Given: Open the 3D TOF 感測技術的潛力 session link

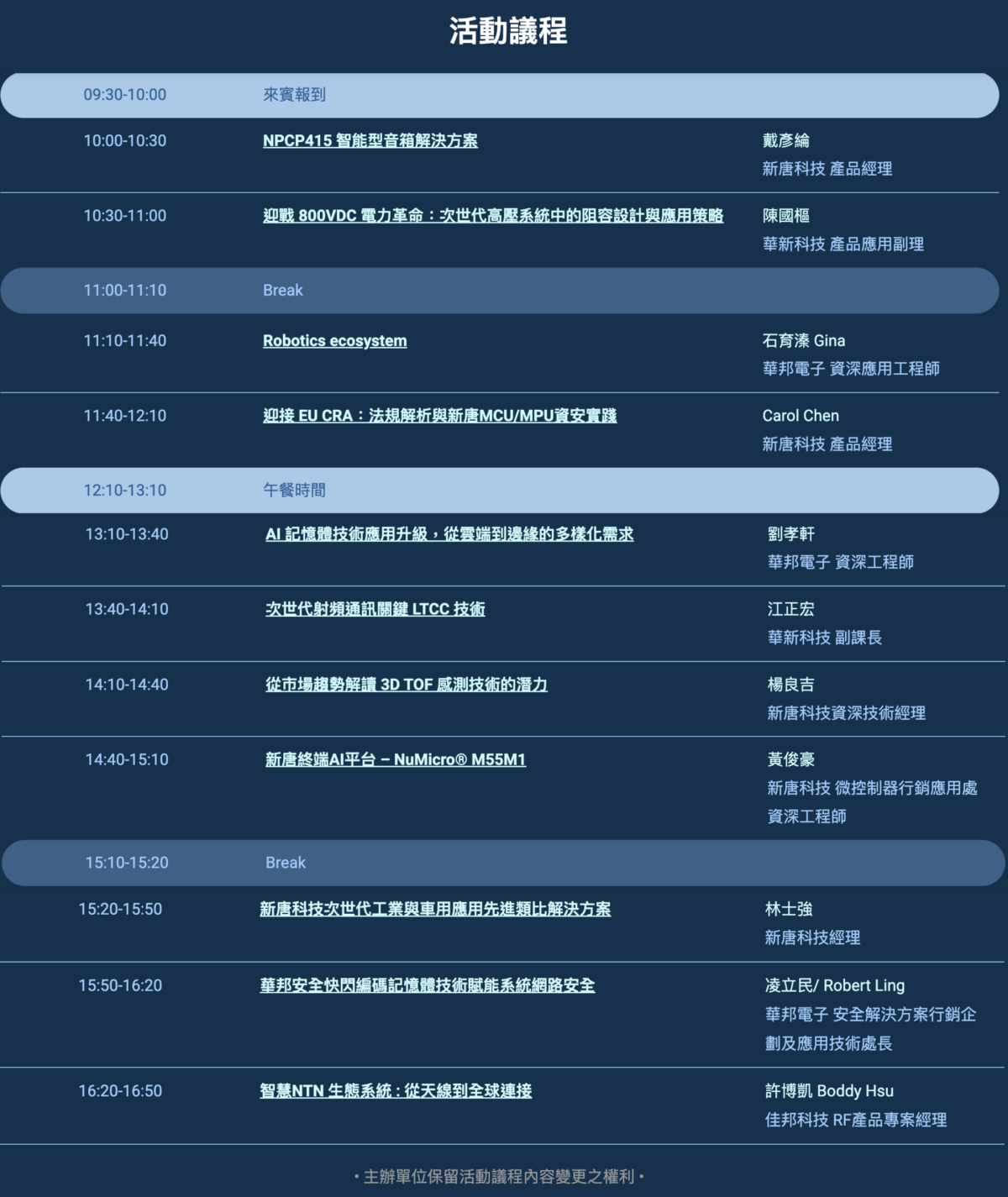Looking at the screenshot, I should (407, 685).
